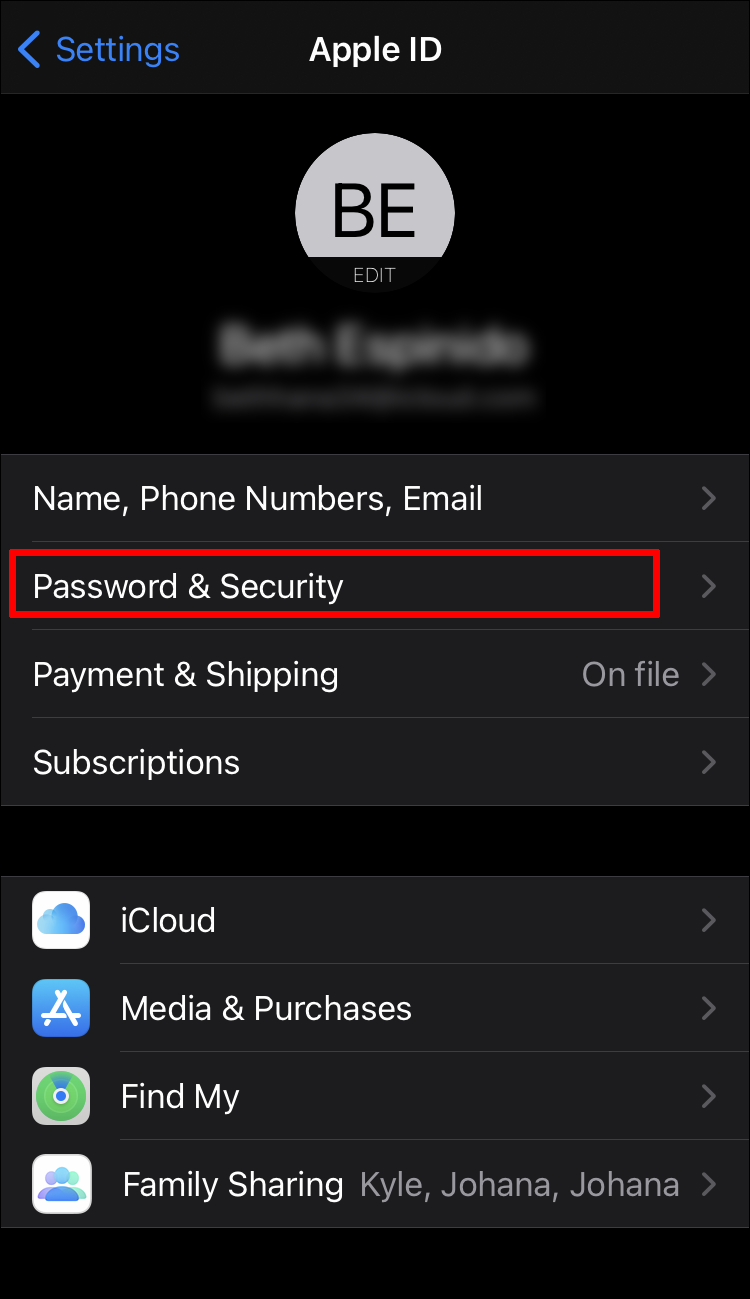Edit the BE profile photo
750x1299 pixels.
click(x=374, y=213)
